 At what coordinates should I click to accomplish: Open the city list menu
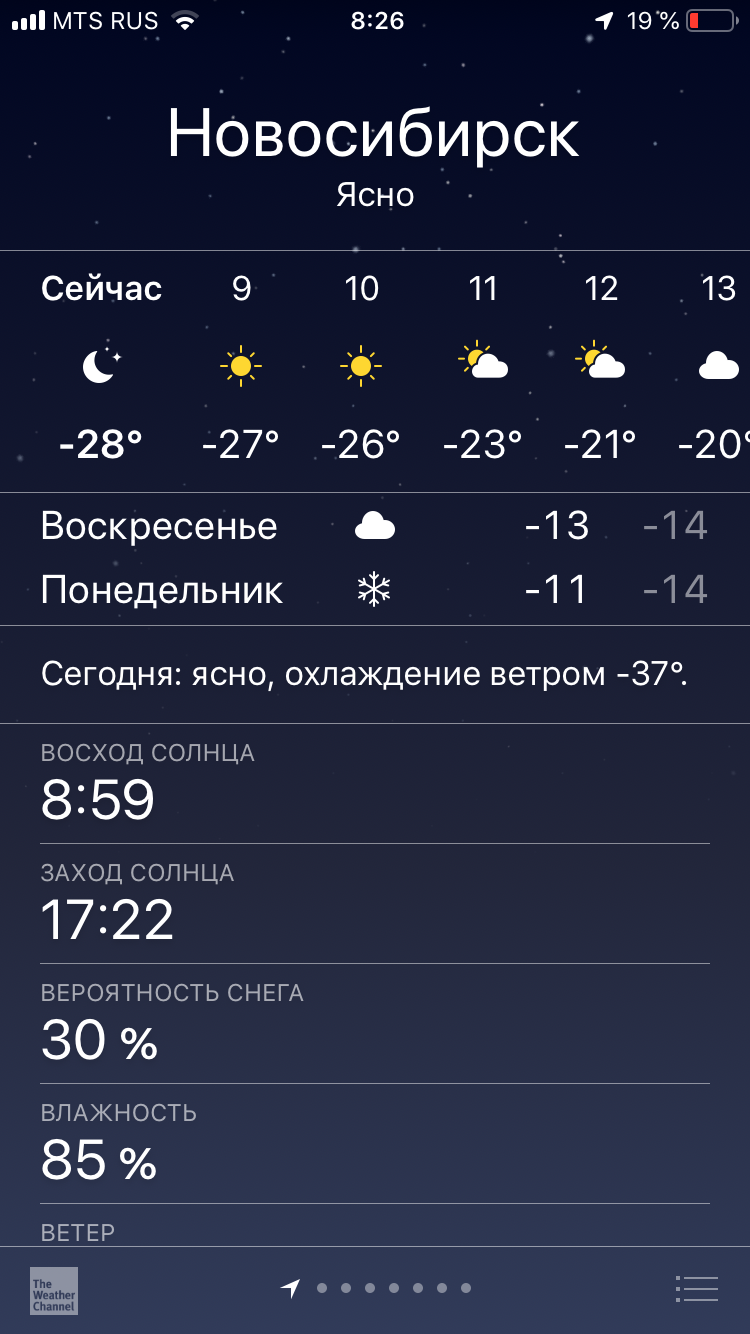pos(697,1289)
